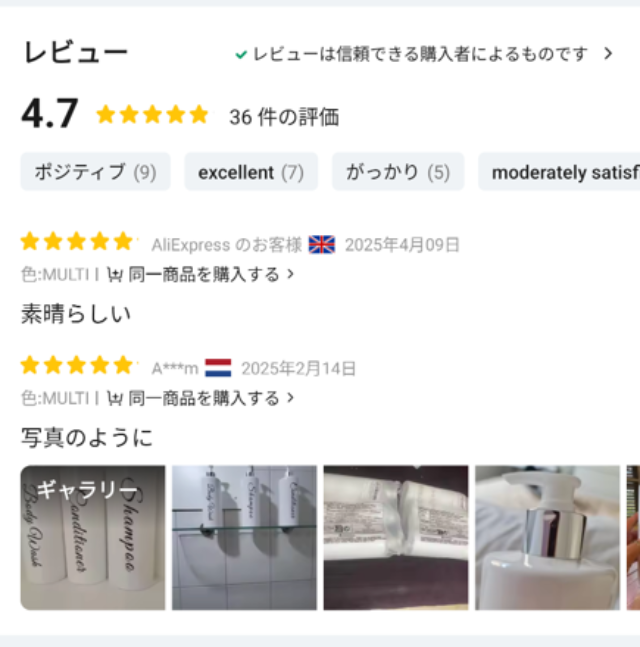Select the excellent review filter chip
Viewport: 640px width, 647px height.
250,172
